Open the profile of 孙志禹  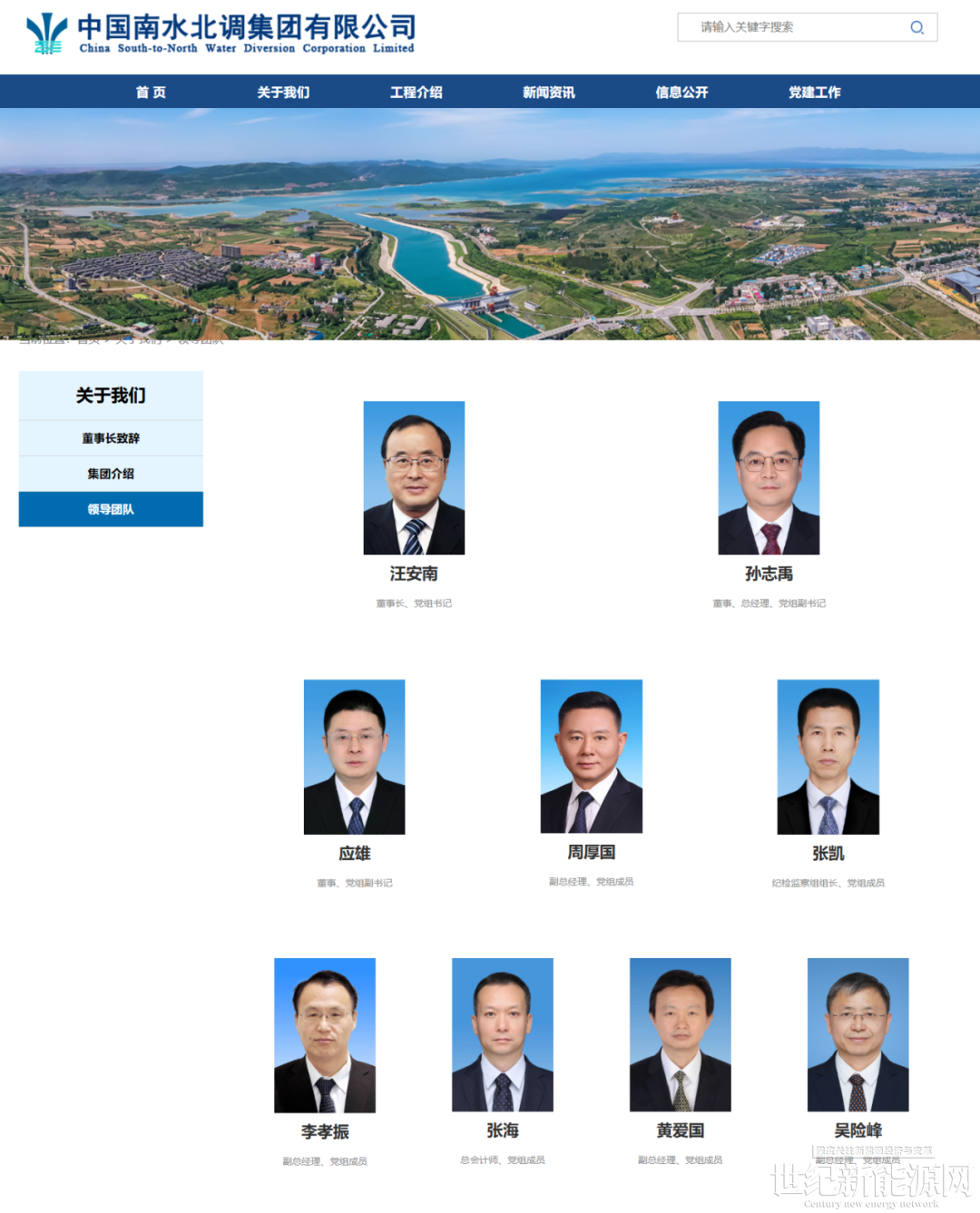(x=769, y=478)
